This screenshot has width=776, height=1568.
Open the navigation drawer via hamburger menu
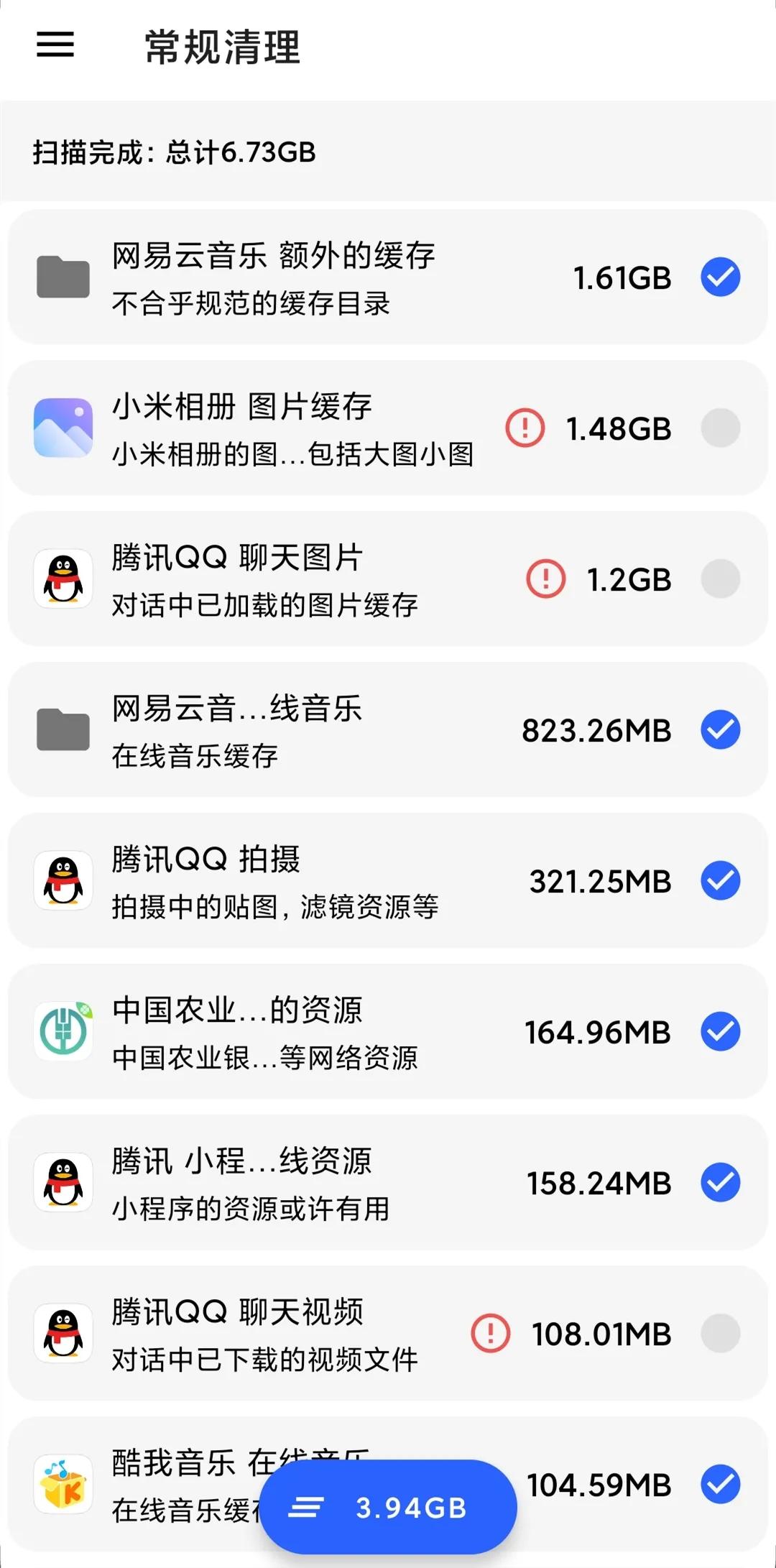click(55, 45)
